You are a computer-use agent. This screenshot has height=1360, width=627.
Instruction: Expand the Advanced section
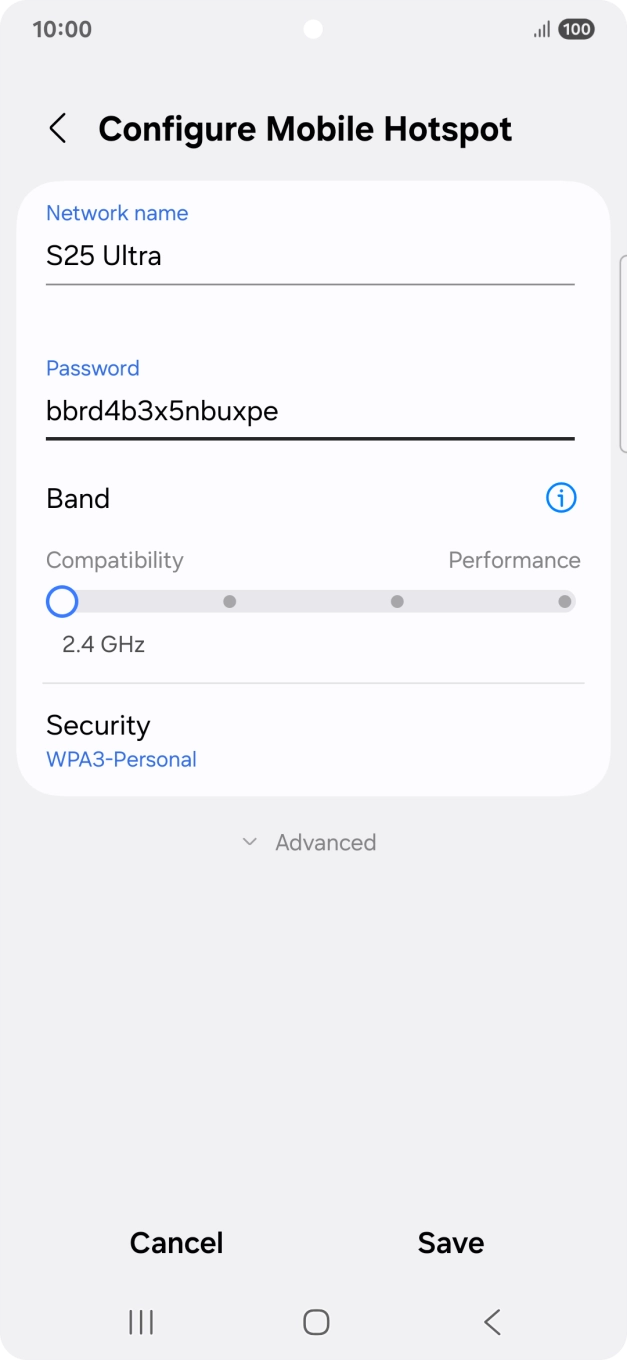pos(311,843)
